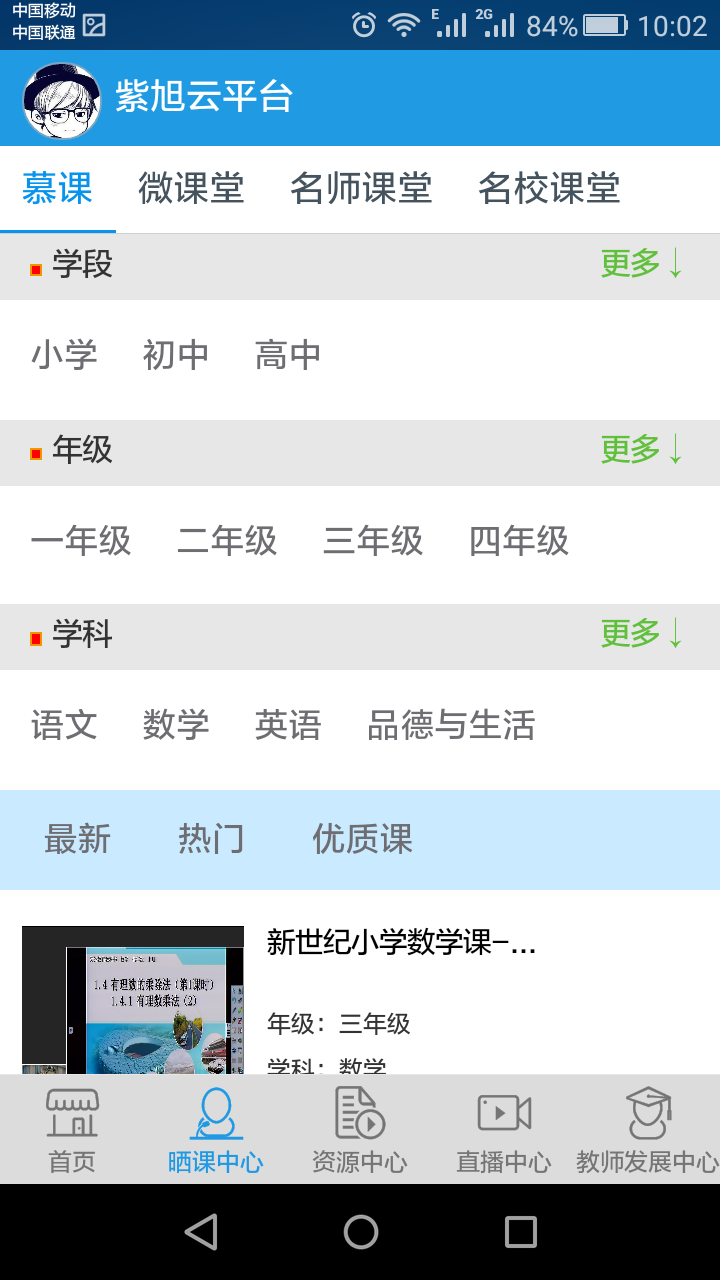This screenshot has width=720, height=1280.
Task: Switch to the 微课堂 tab
Action: [x=191, y=188]
